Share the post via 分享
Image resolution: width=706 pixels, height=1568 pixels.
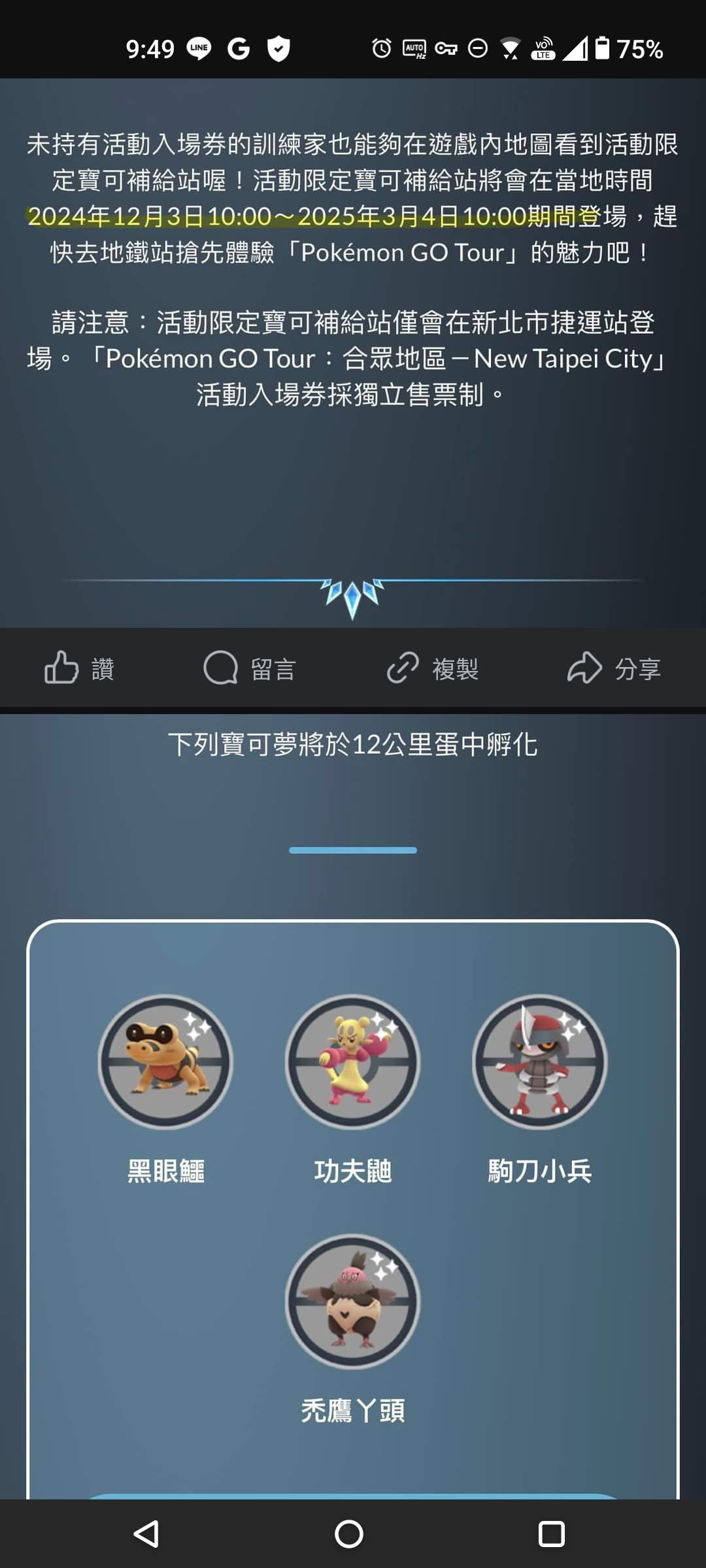614,668
